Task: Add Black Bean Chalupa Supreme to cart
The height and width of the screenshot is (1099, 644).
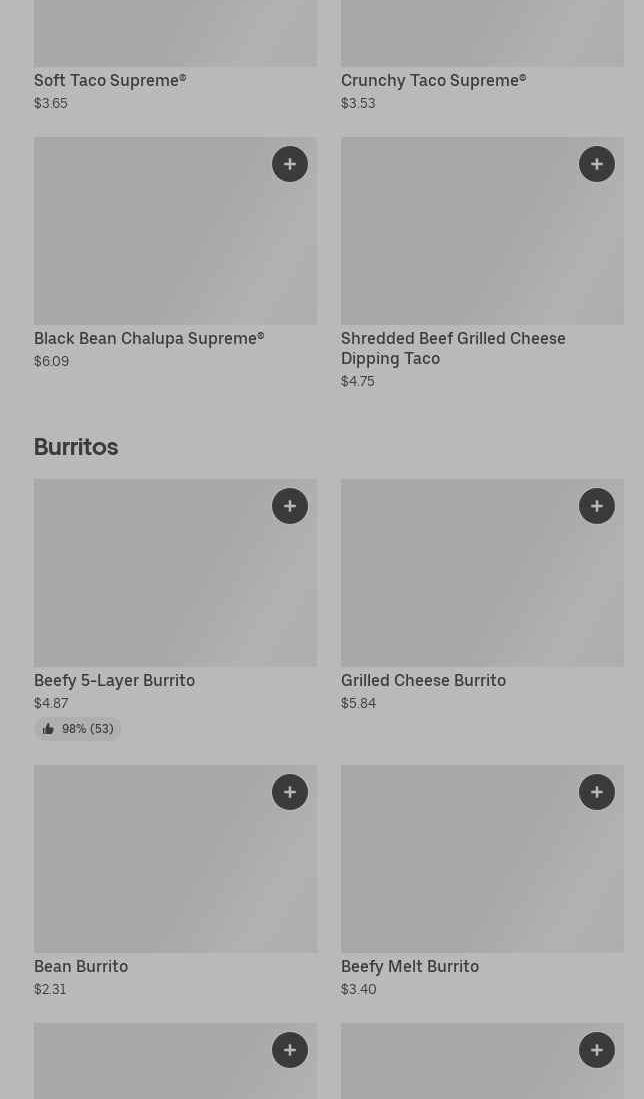Action: pyautogui.click(x=290, y=164)
